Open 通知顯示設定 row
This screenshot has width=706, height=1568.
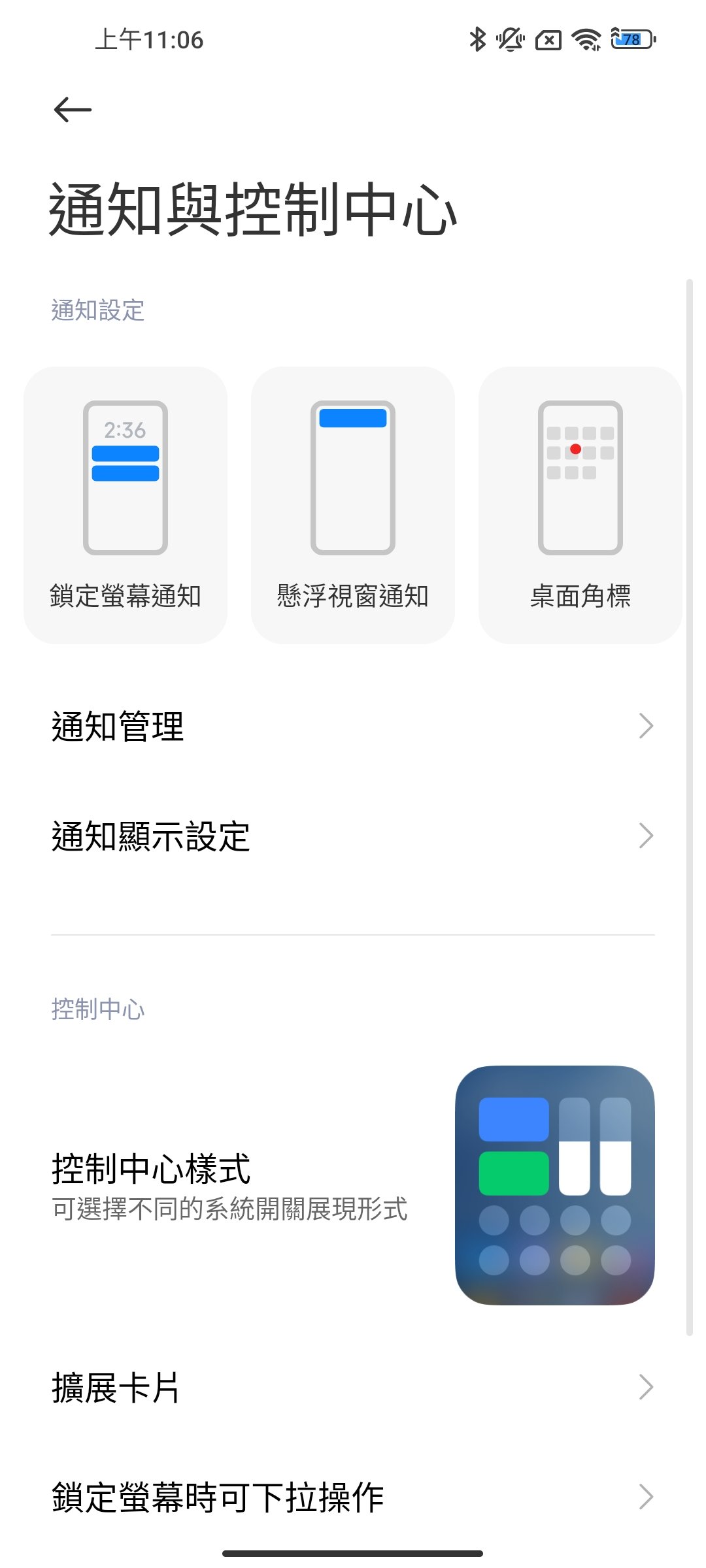pyautogui.click(x=353, y=836)
